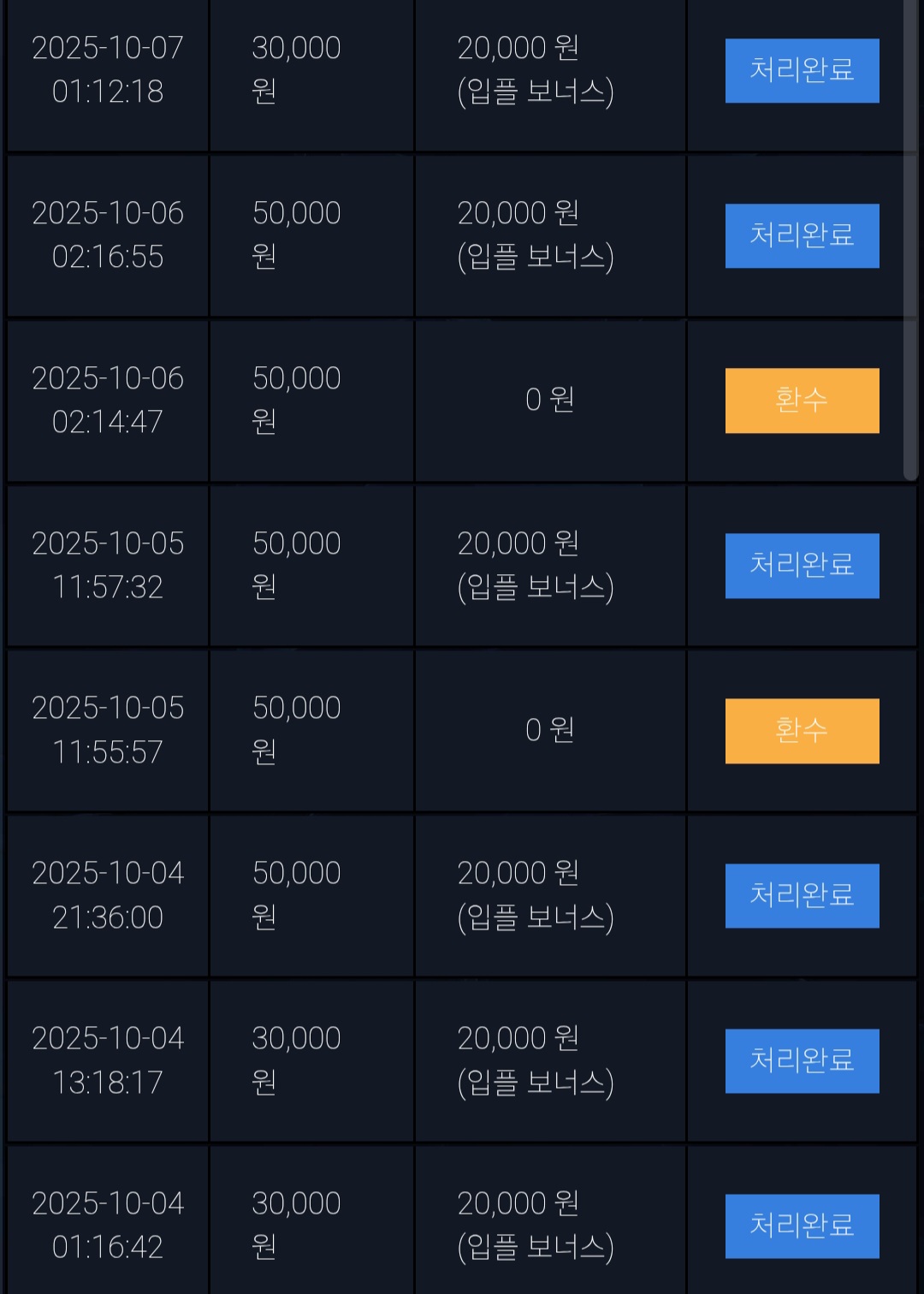The width and height of the screenshot is (924, 1294).
Task: Click the 처리완료 button for the 2025-10-07 deposit
Action: (x=802, y=70)
